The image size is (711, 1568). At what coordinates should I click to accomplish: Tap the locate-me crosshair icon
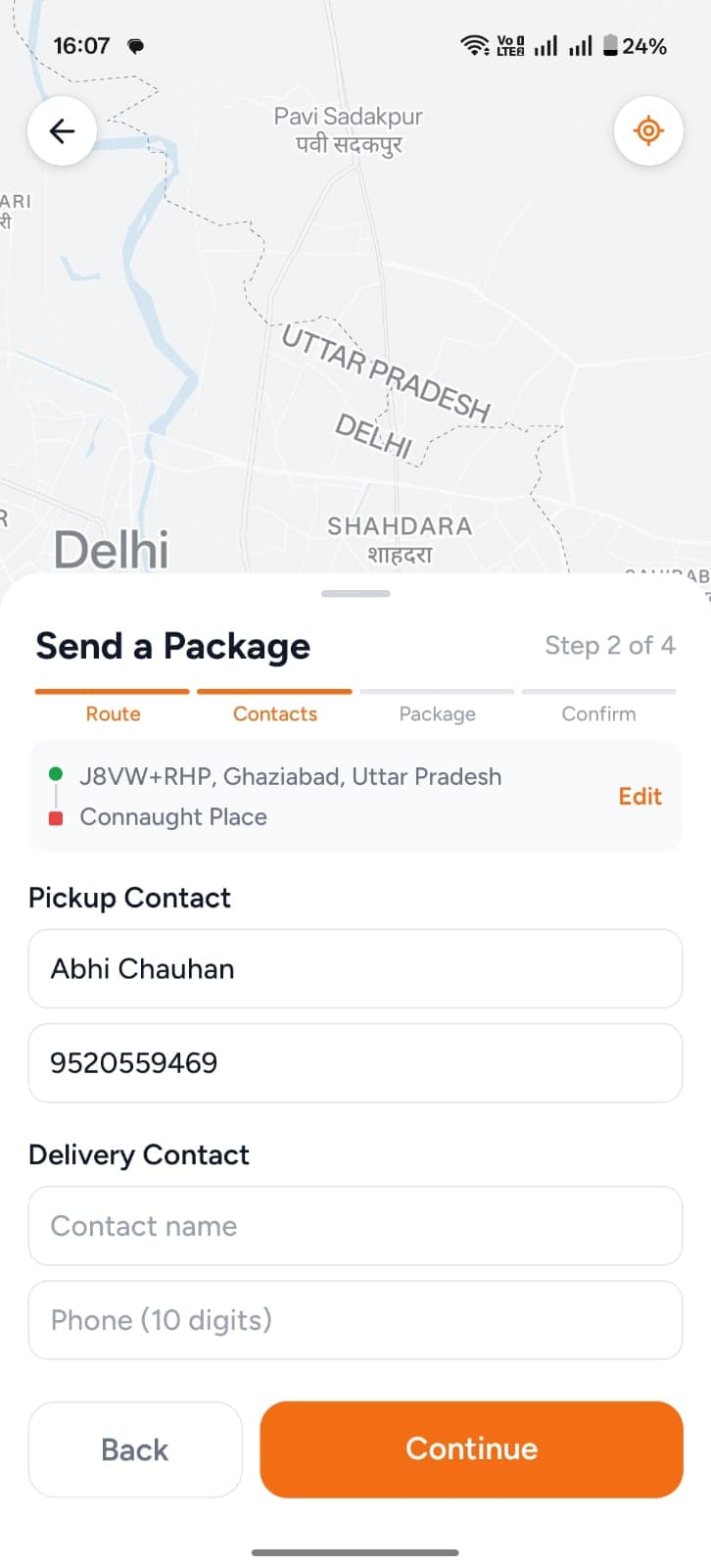[648, 130]
